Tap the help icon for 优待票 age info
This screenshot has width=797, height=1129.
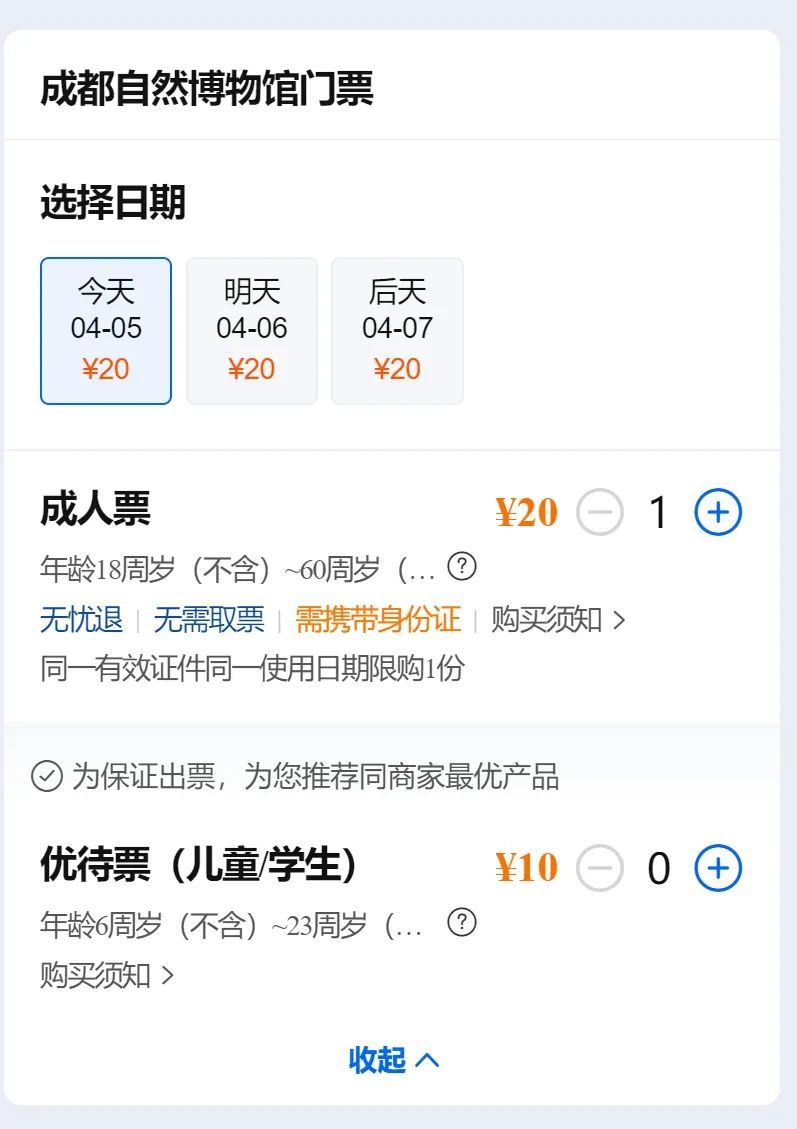pos(461,922)
